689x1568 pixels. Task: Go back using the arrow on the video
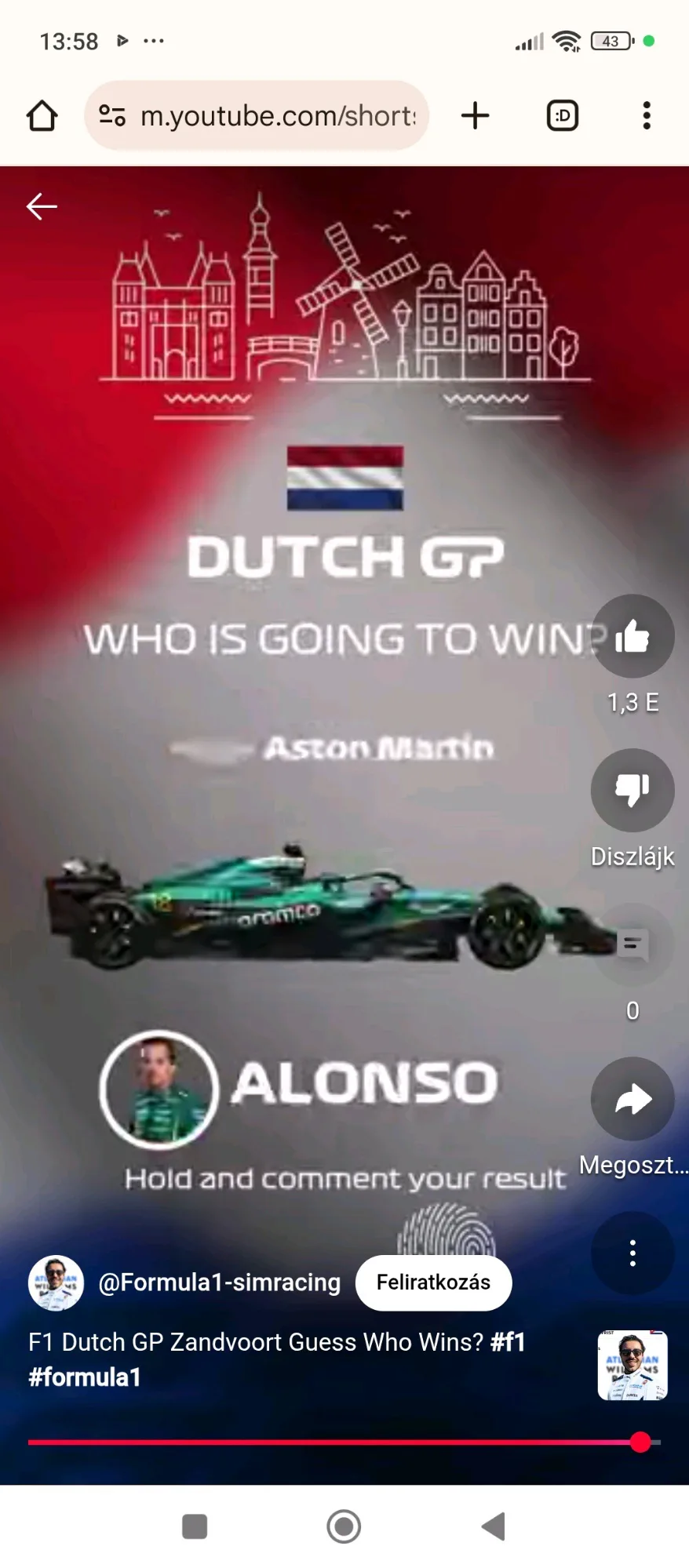point(42,206)
